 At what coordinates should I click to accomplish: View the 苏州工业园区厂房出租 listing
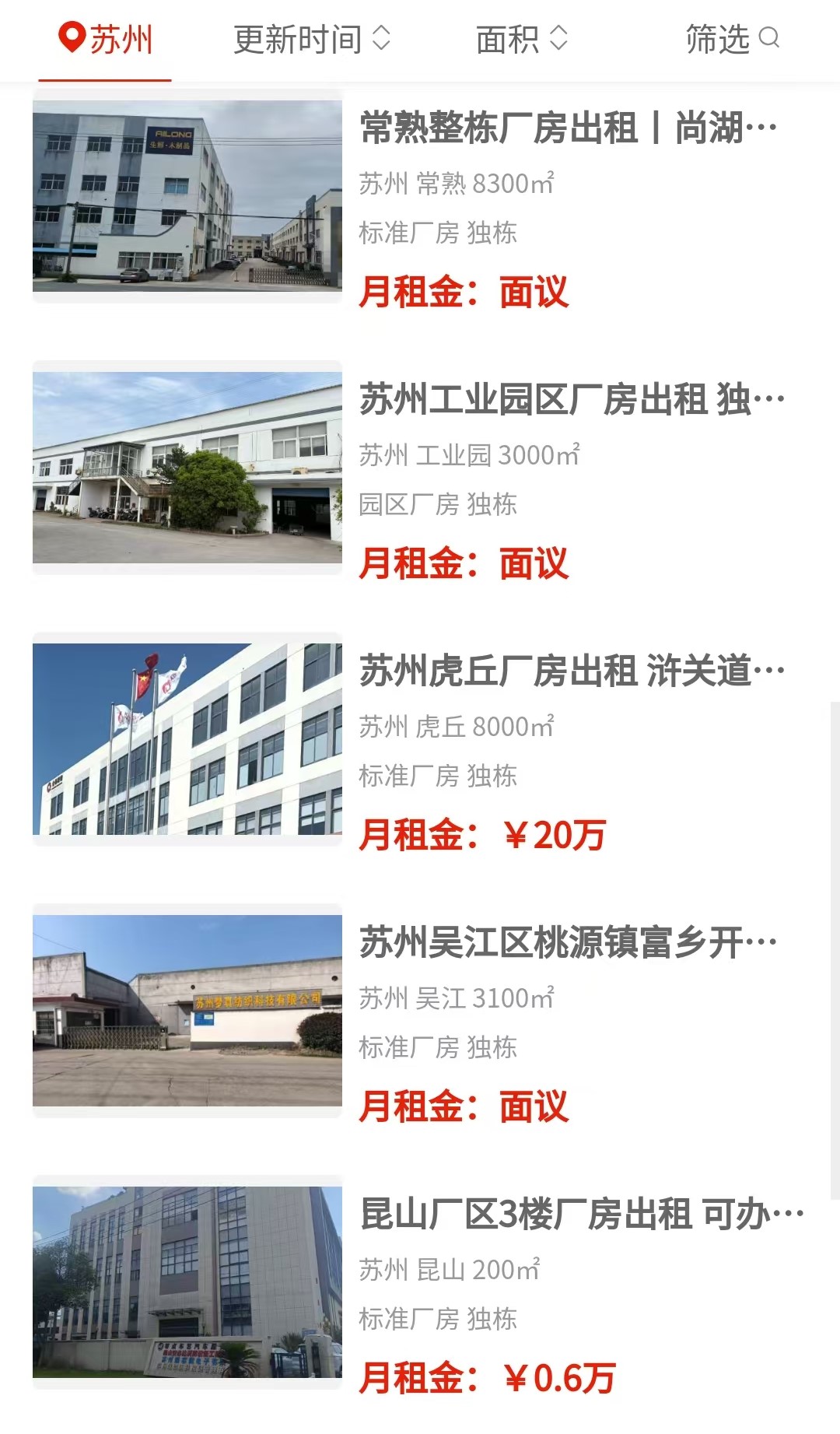tap(572, 400)
